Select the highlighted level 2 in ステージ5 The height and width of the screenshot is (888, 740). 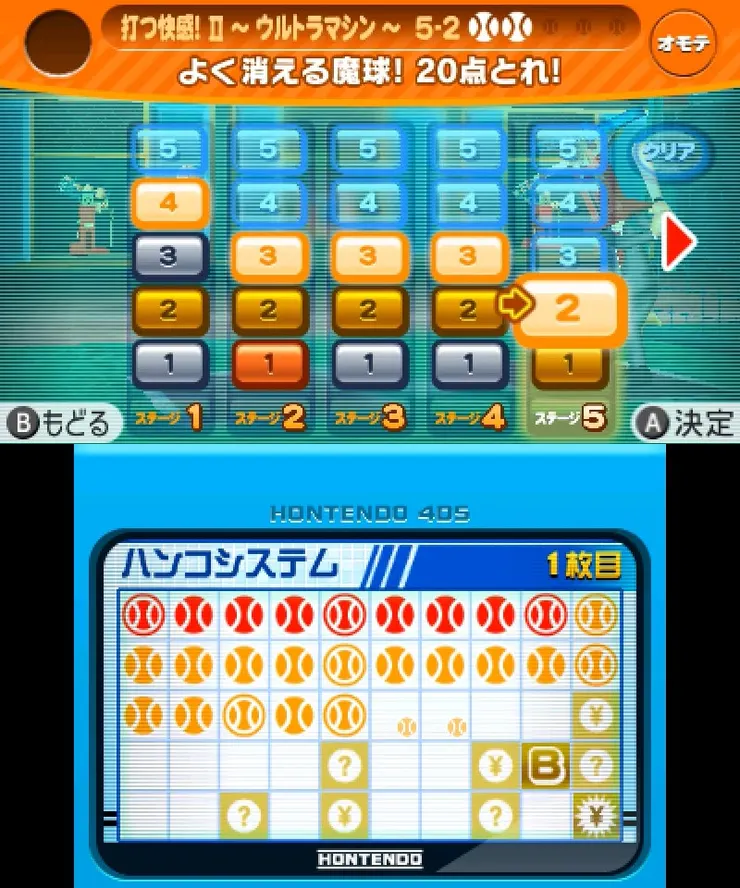coord(568,308)
